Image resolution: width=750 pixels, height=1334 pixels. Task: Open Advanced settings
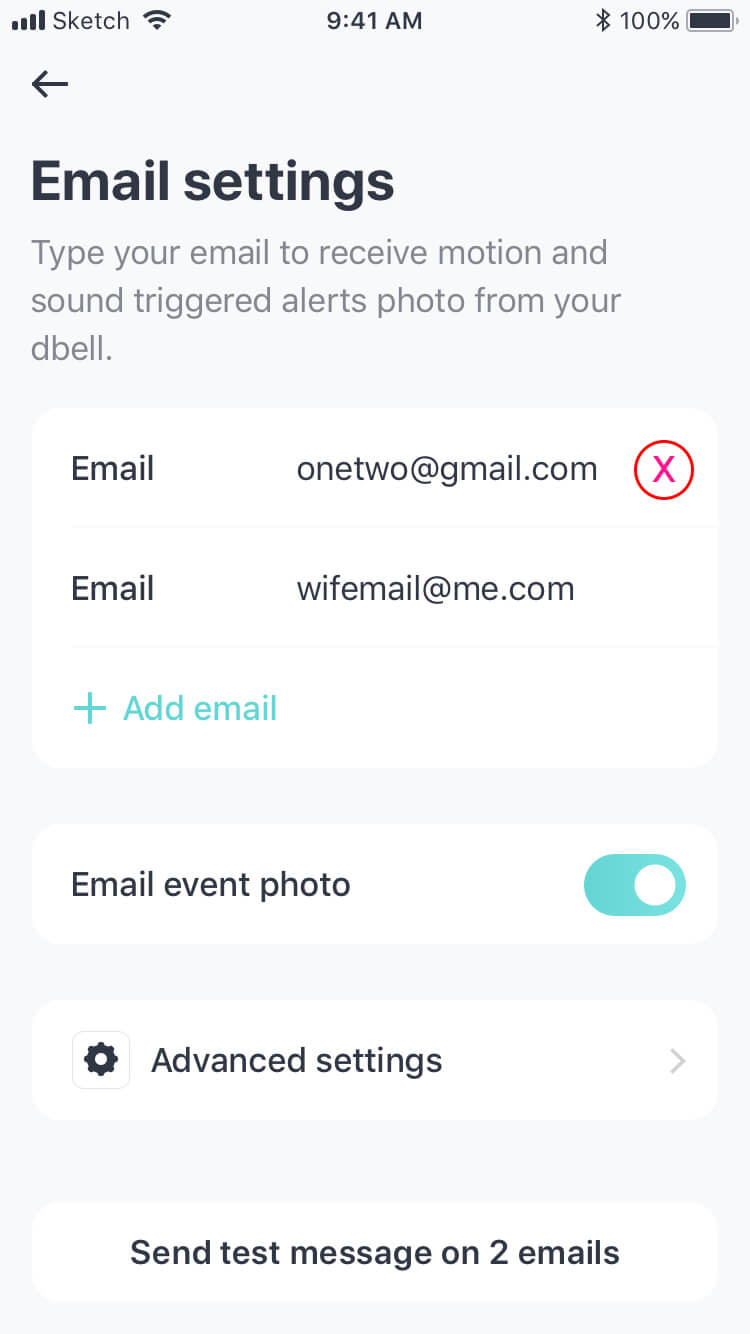[375, 1060]
